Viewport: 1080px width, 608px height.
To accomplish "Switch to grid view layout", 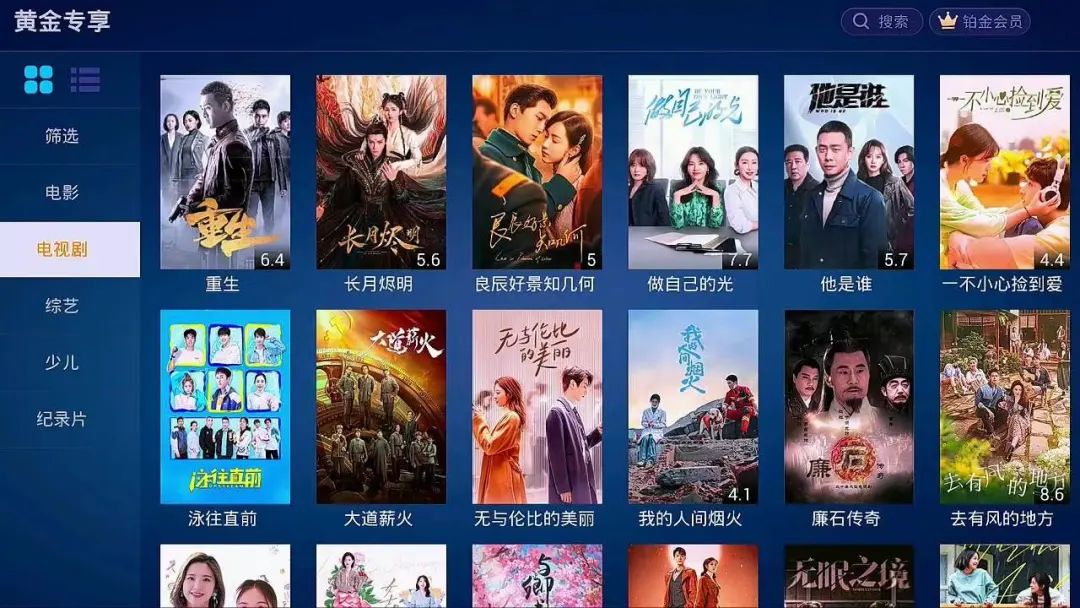I will (38, 80).
